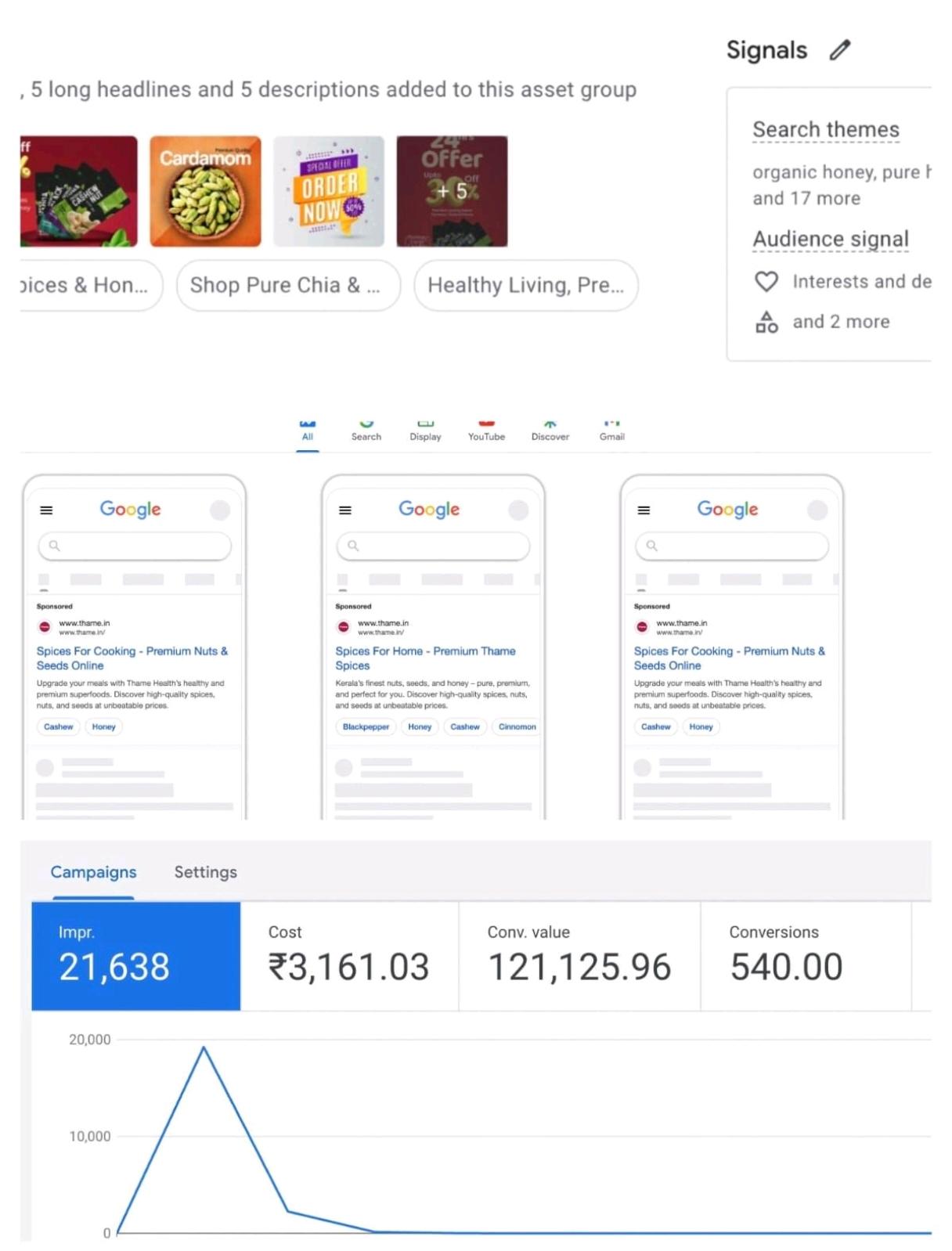Open the Settings tab
This screenshot has height=1251, width=952.
[x=204, y=871]
